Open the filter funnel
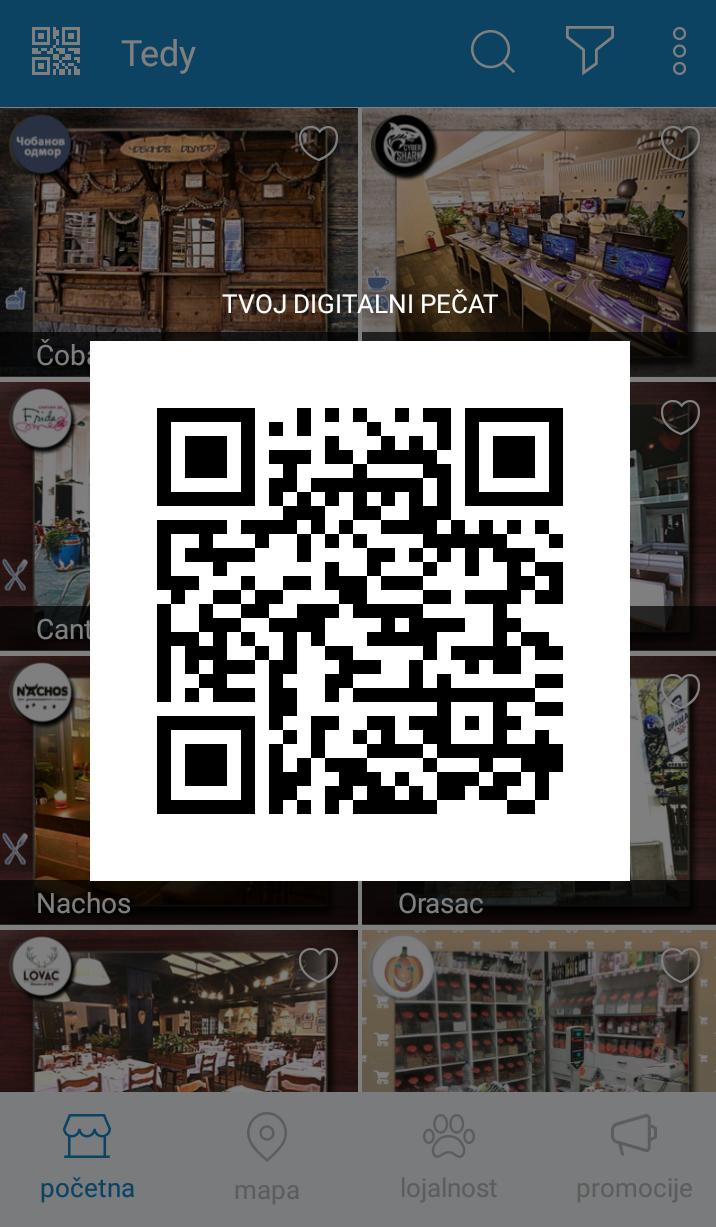 [589, 50]
